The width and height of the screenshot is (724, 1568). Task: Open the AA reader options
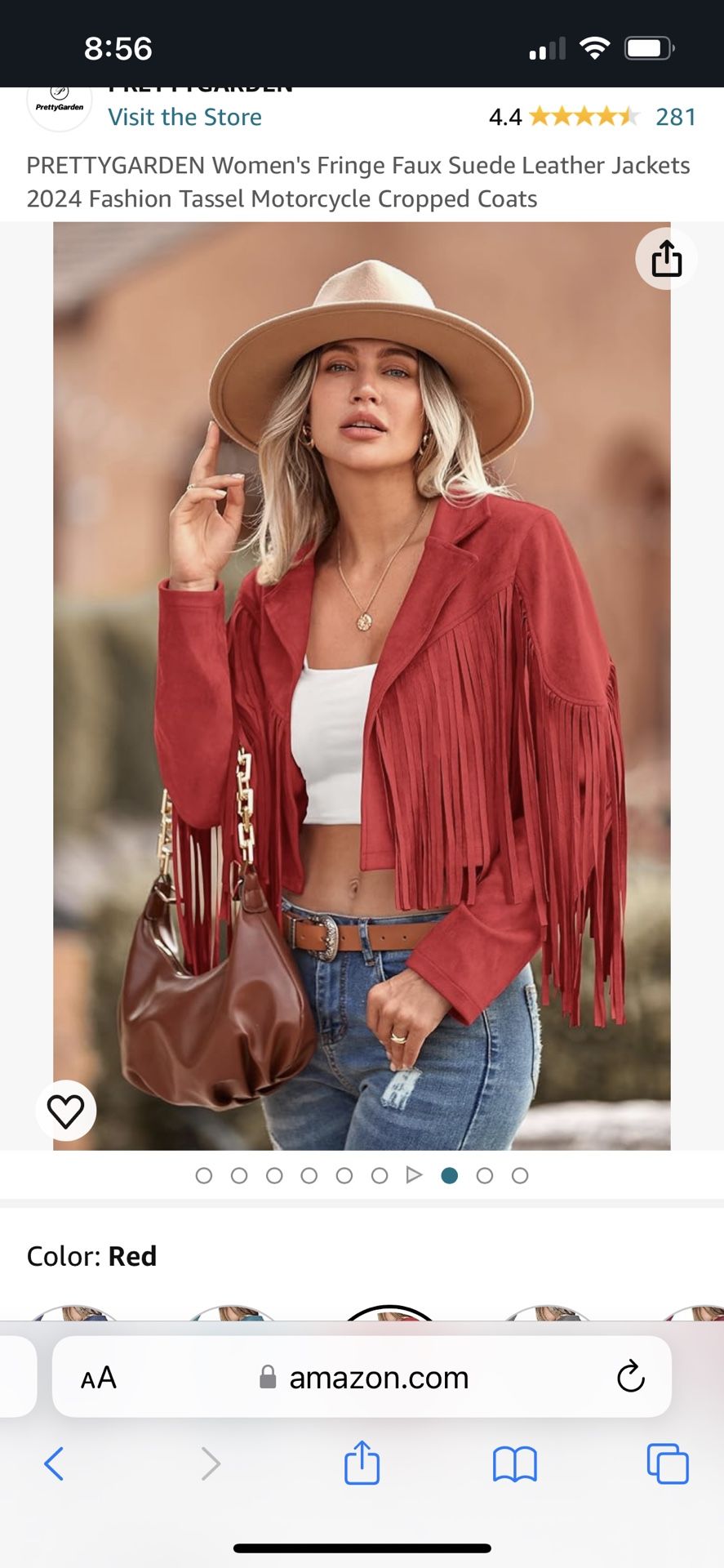click(x=99, y=1378)
